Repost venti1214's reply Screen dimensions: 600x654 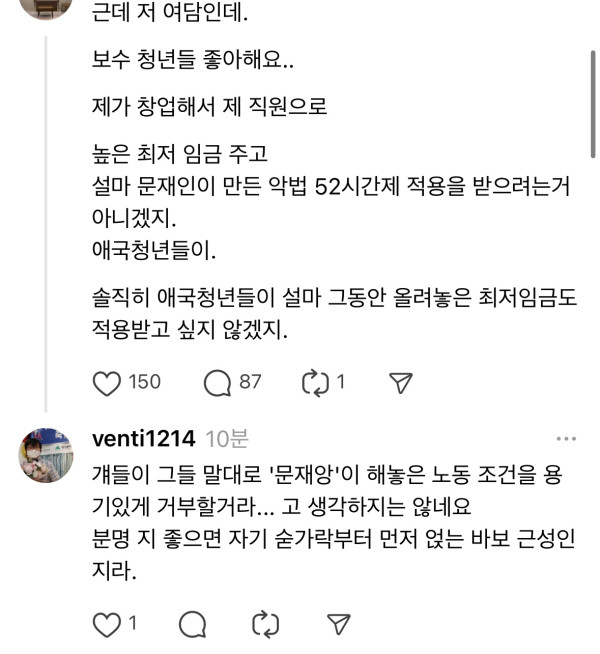pos(266,625)
